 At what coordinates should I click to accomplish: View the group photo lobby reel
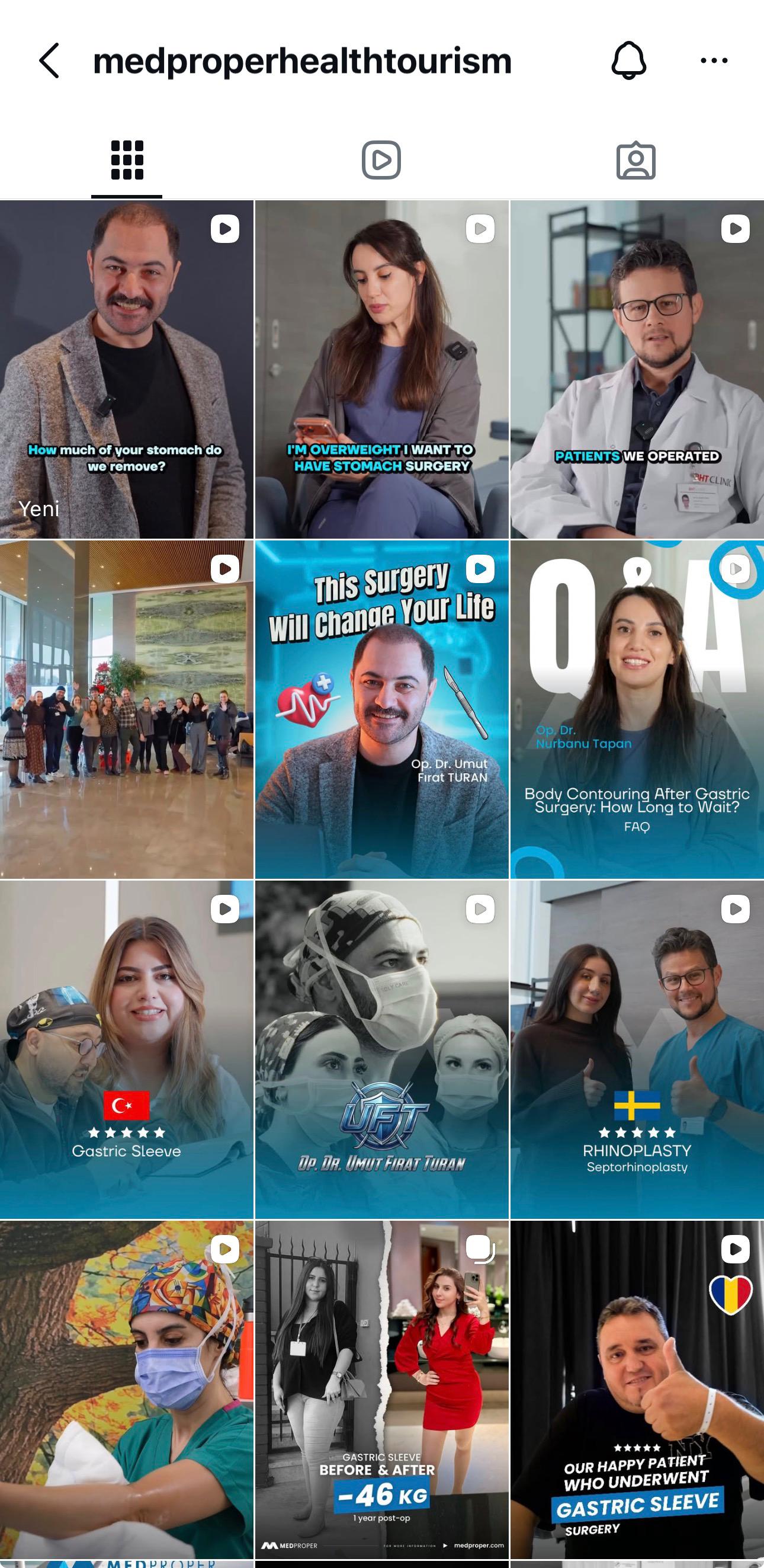(127, 709)
